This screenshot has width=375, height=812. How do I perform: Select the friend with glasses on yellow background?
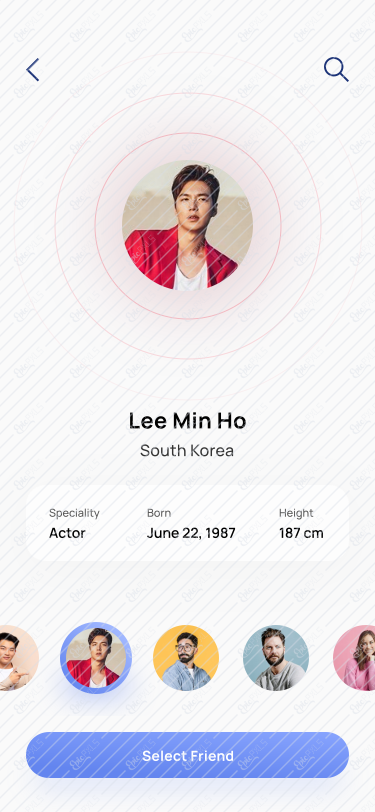[186, 658]
